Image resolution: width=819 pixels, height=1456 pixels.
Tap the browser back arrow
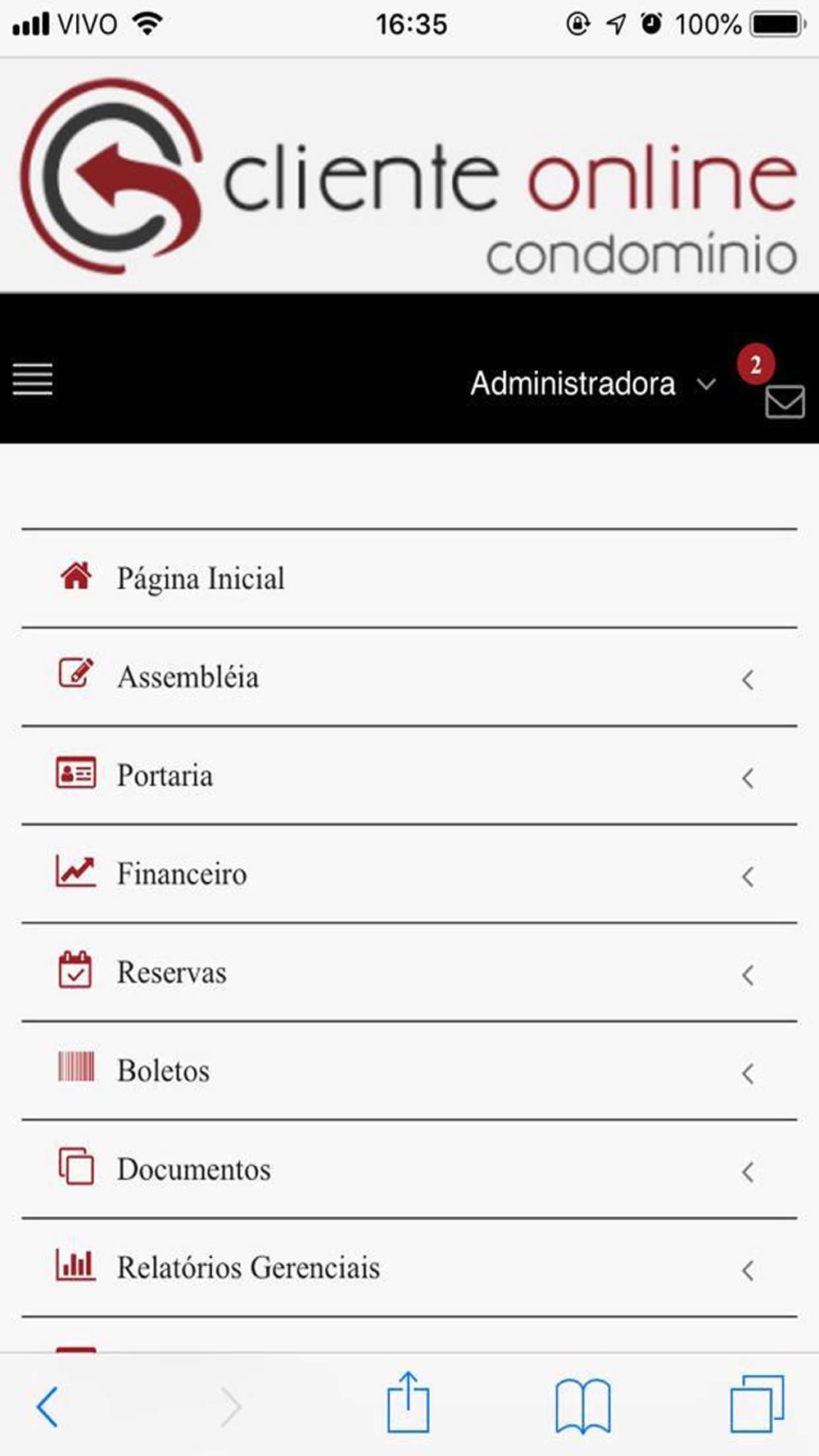click(48, 1407)
